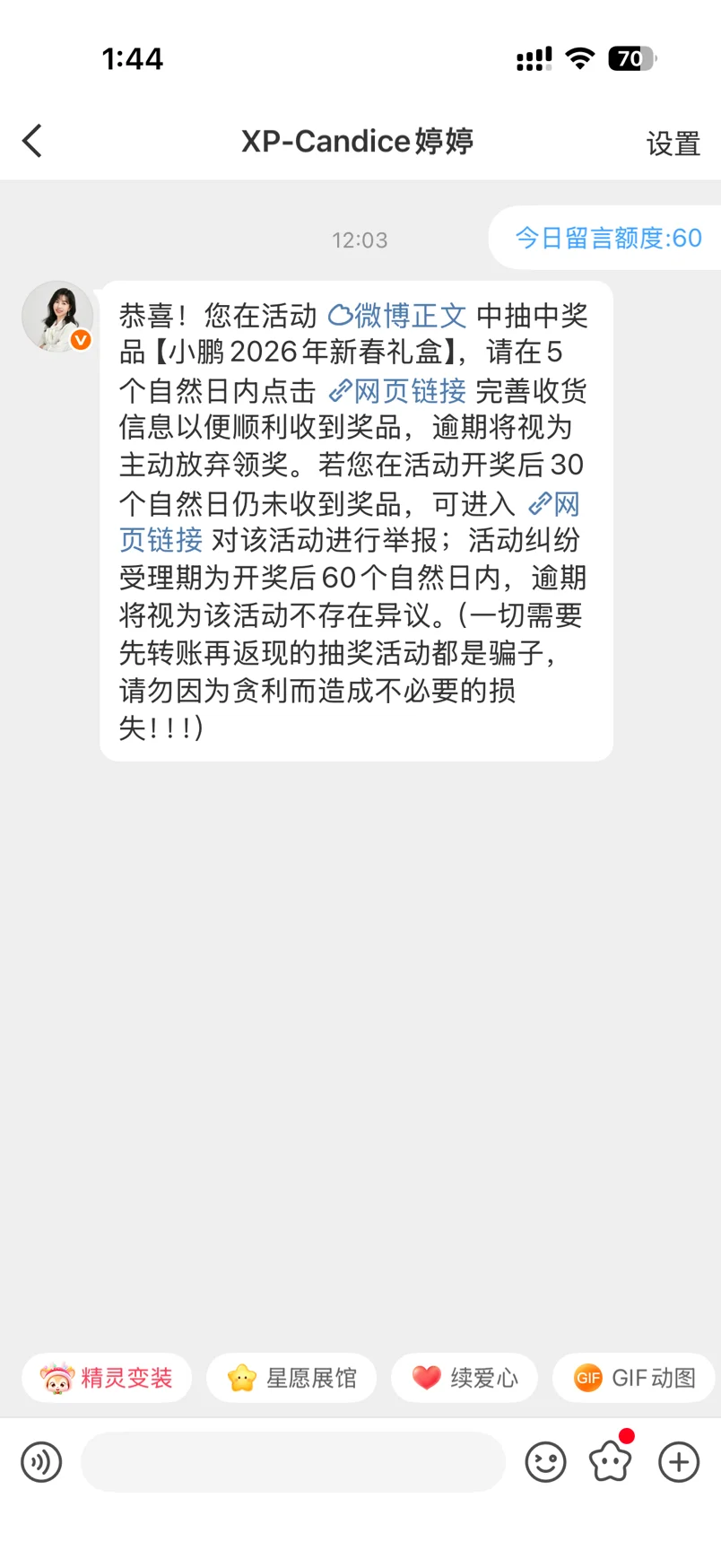Screen dimensions: 721x1568
Task: Open the 微博正文 link in the message
Action: (397, 316)
